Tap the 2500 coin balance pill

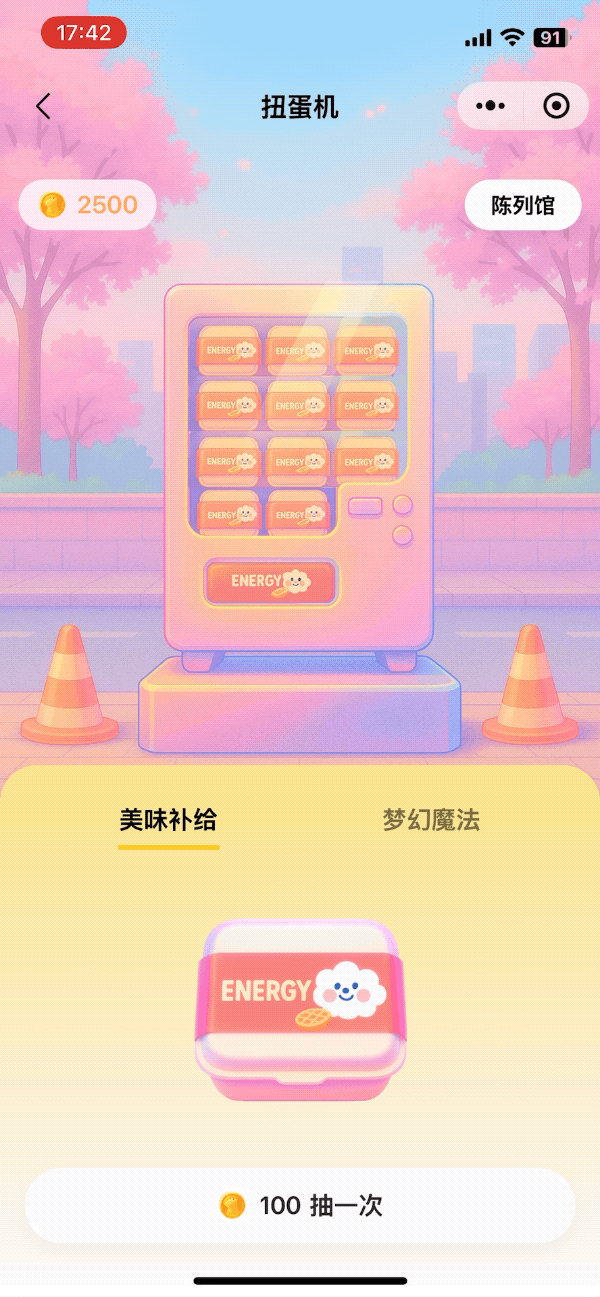[88, 205]
